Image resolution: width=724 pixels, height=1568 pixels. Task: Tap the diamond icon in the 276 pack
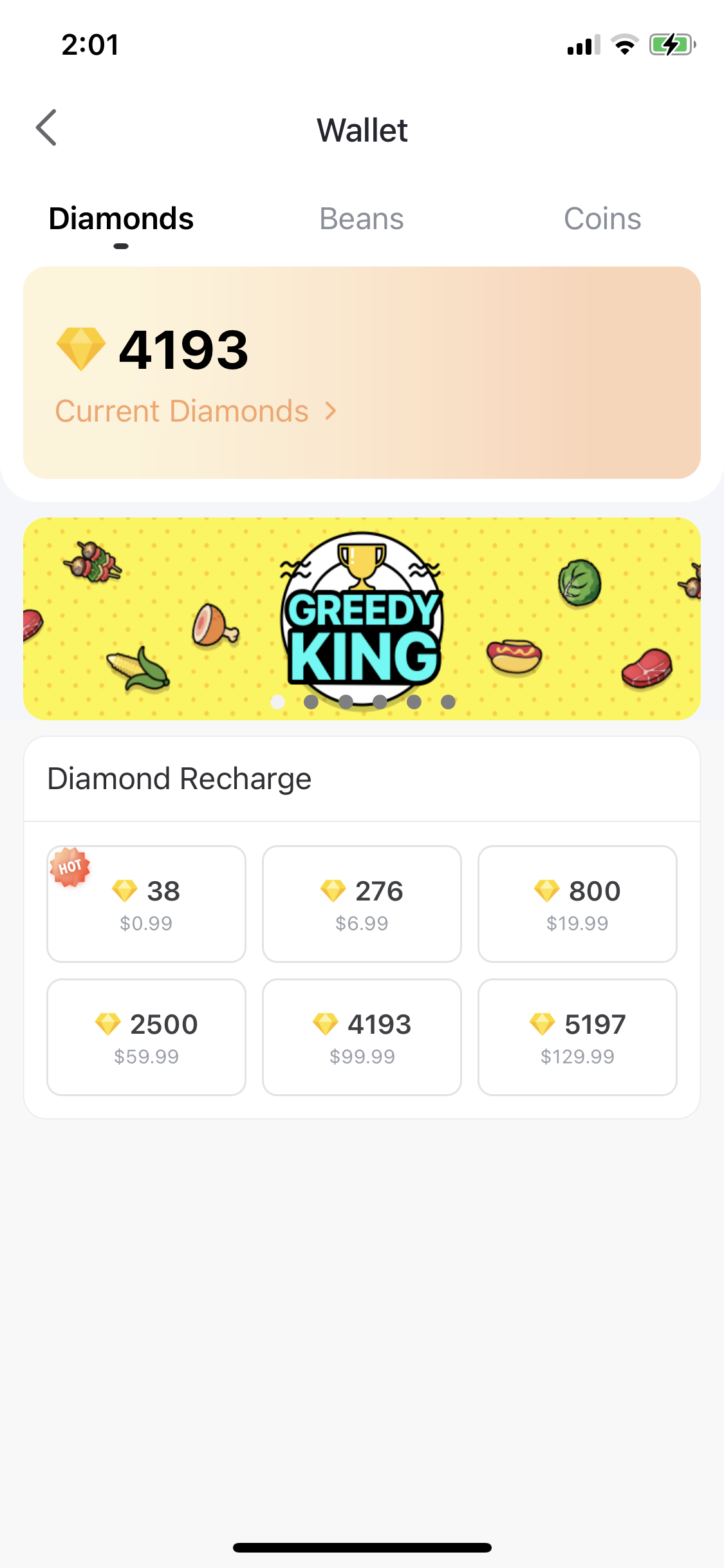pos(333,891)
